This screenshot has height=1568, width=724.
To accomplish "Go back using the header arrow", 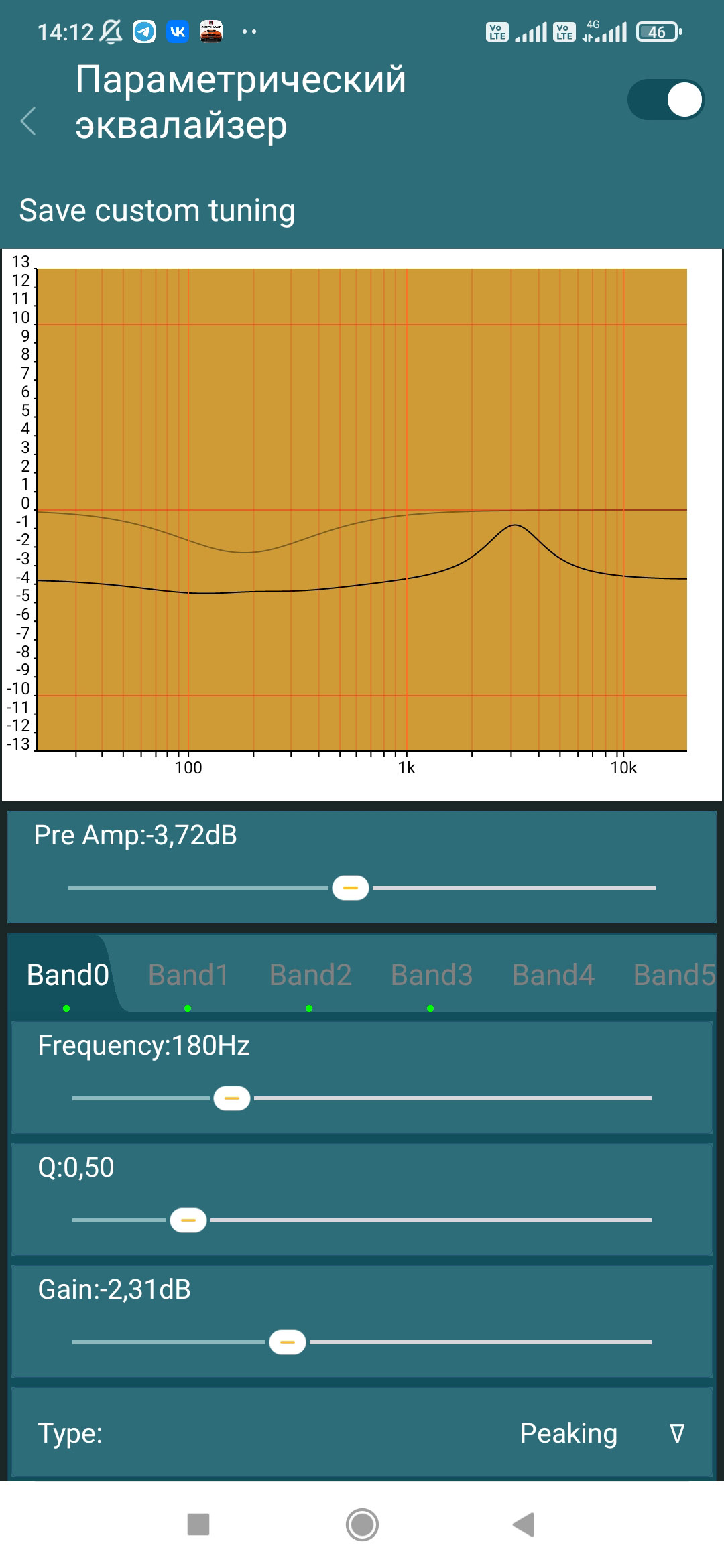I will tap(28, 121).
